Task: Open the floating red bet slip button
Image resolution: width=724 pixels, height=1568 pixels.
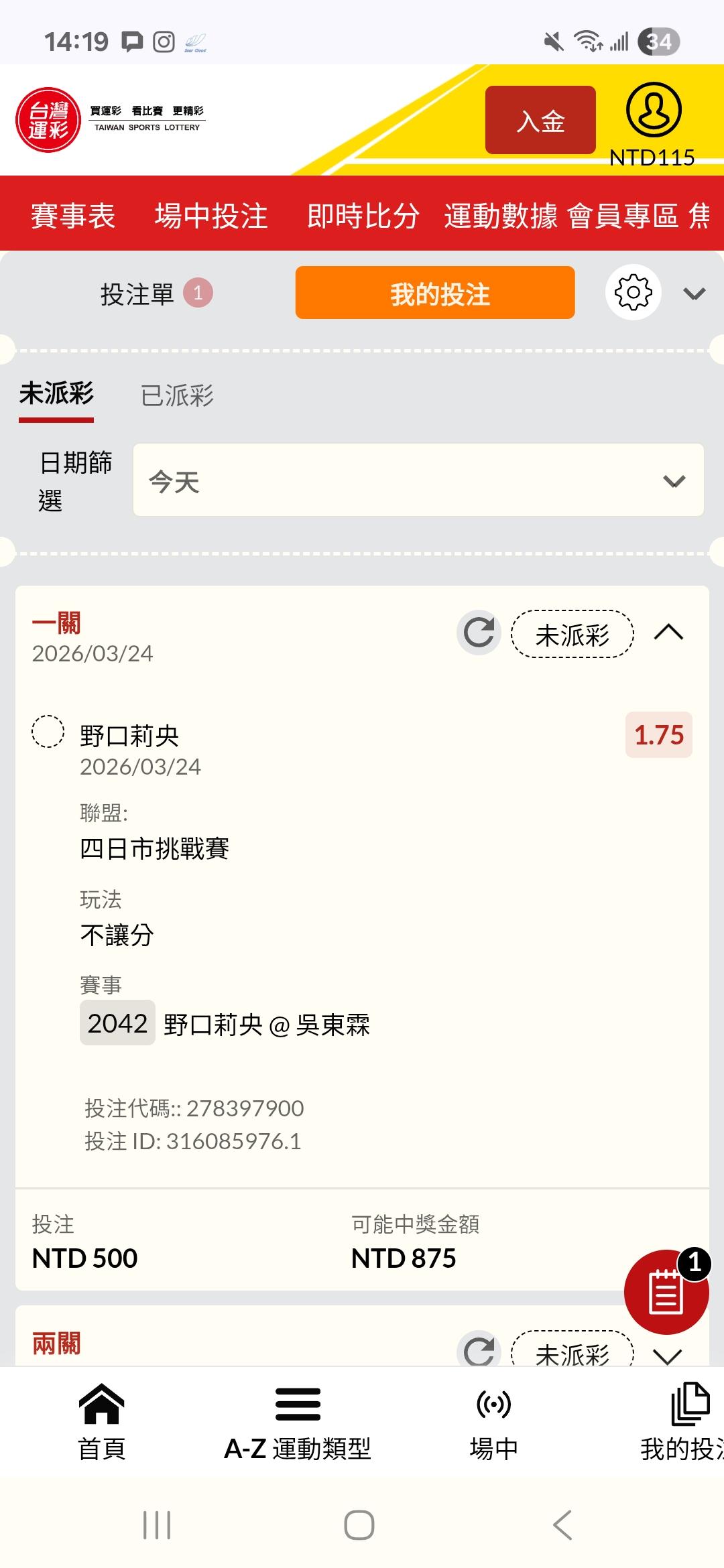Action: pyautogui.click(x=666, y=1291)
